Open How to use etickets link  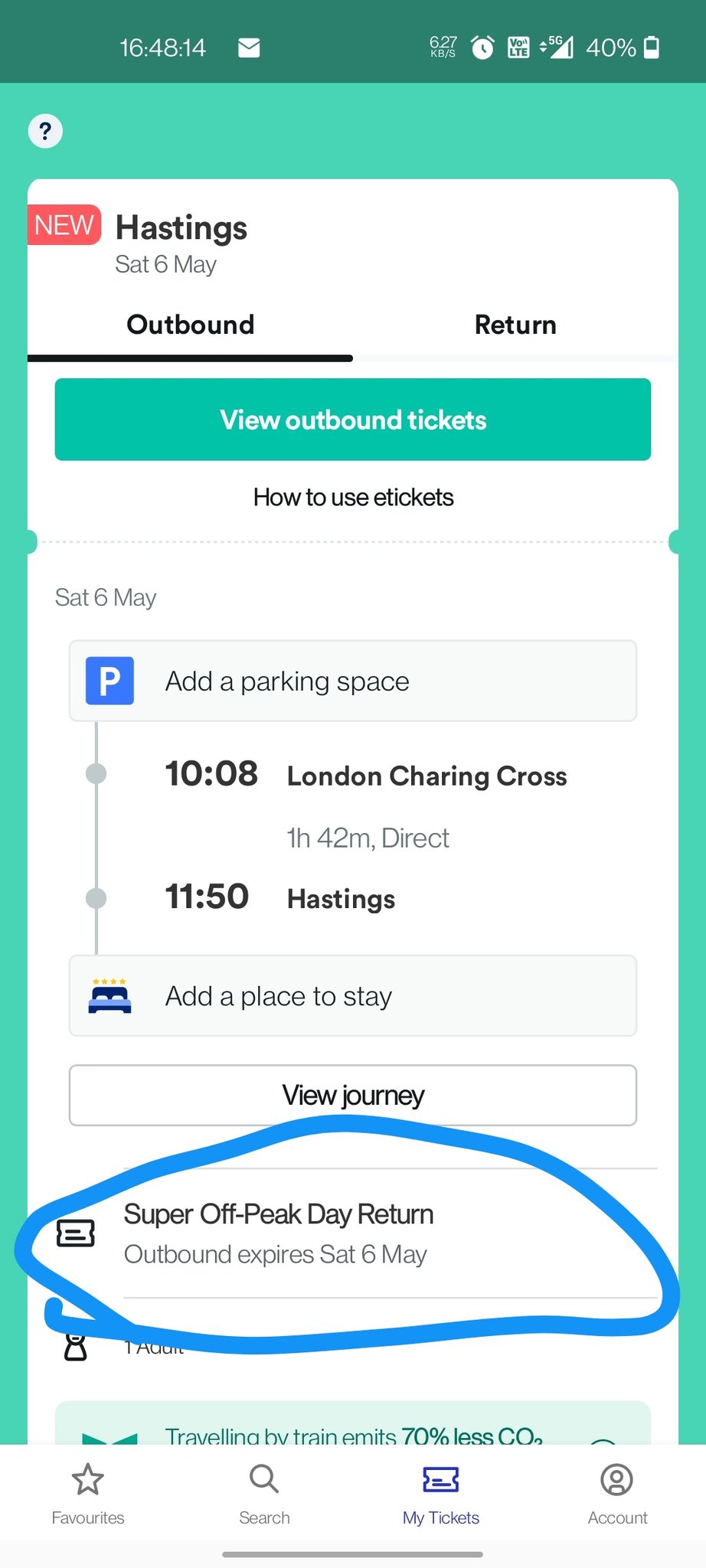click(353, 498)
